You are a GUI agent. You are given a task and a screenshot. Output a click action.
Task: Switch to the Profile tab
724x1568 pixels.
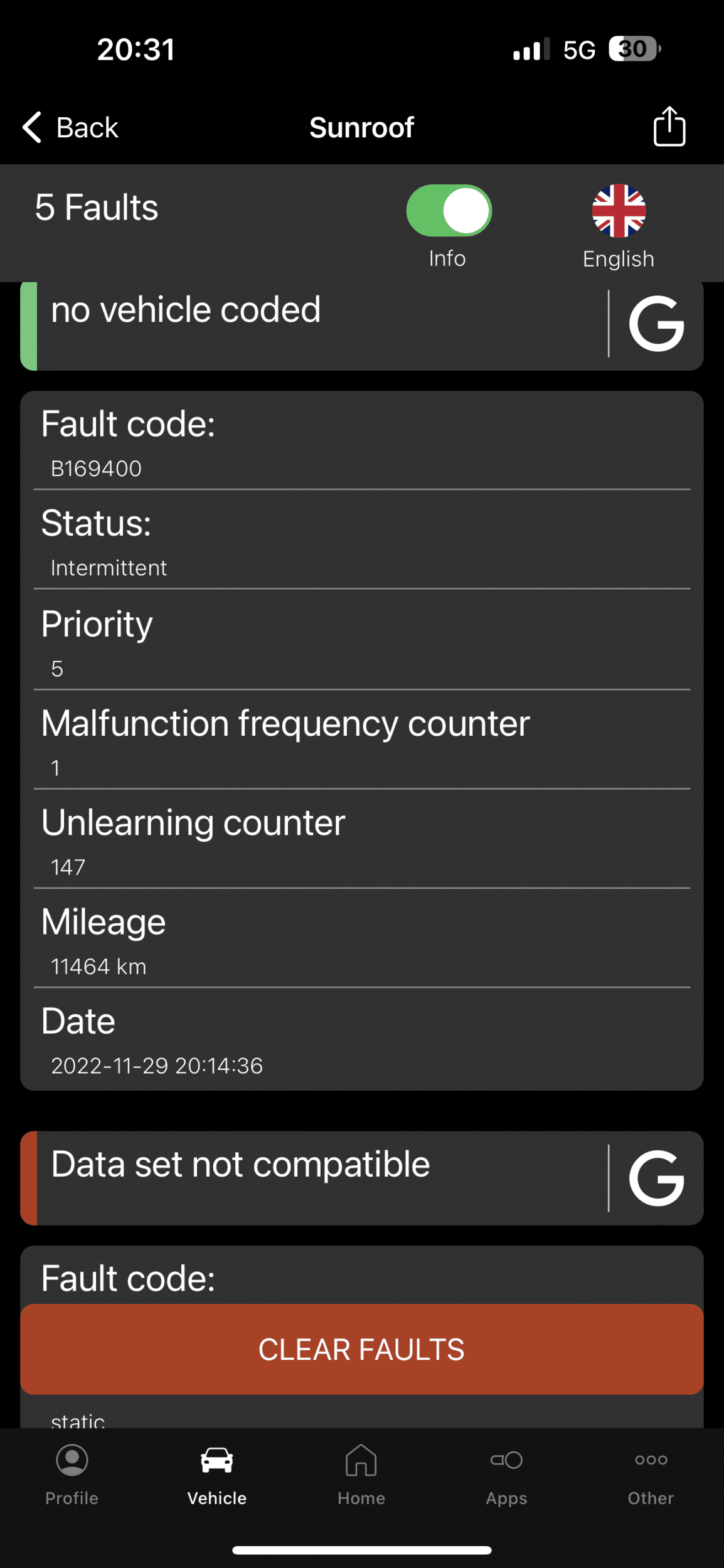coord(72,1475)
